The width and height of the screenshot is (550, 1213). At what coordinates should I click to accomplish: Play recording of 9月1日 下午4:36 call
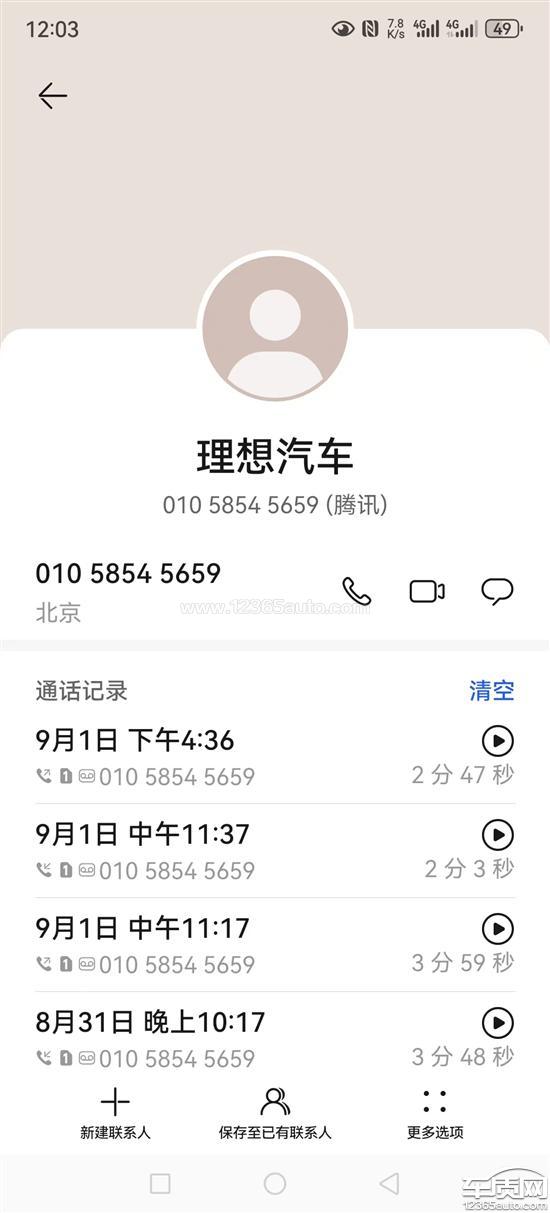click(x=497, y=741)
